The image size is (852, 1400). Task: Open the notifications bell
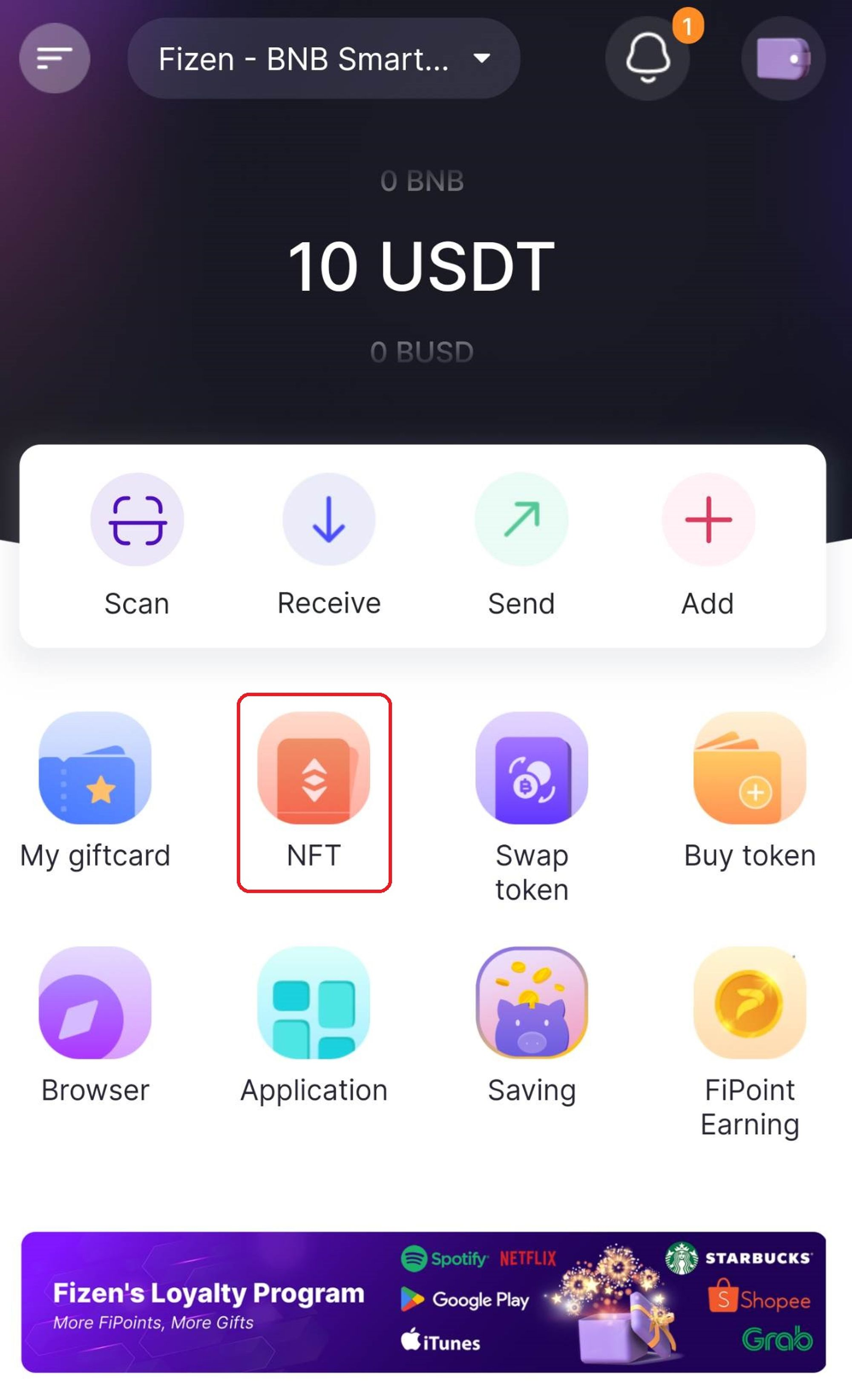pyautogui.click(x=648, y=58)
